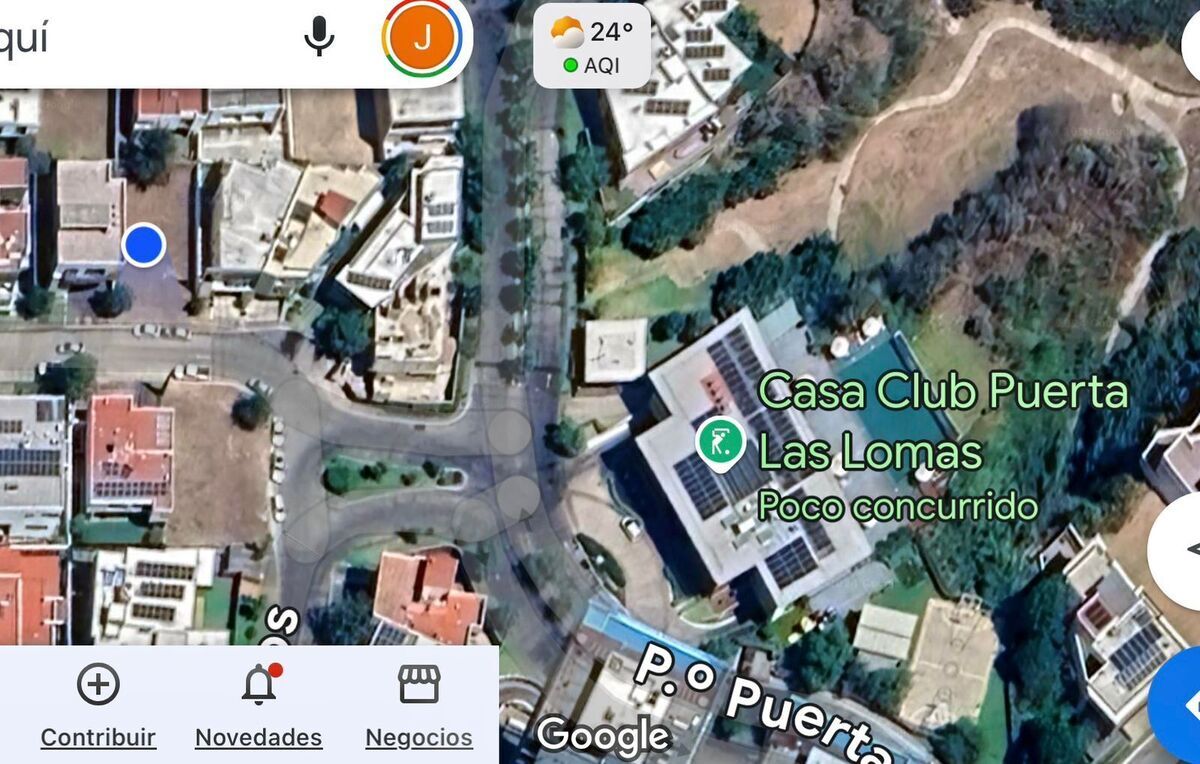
Task: Switch to the Contribuir tab
Action: click(x=98, y=706)
